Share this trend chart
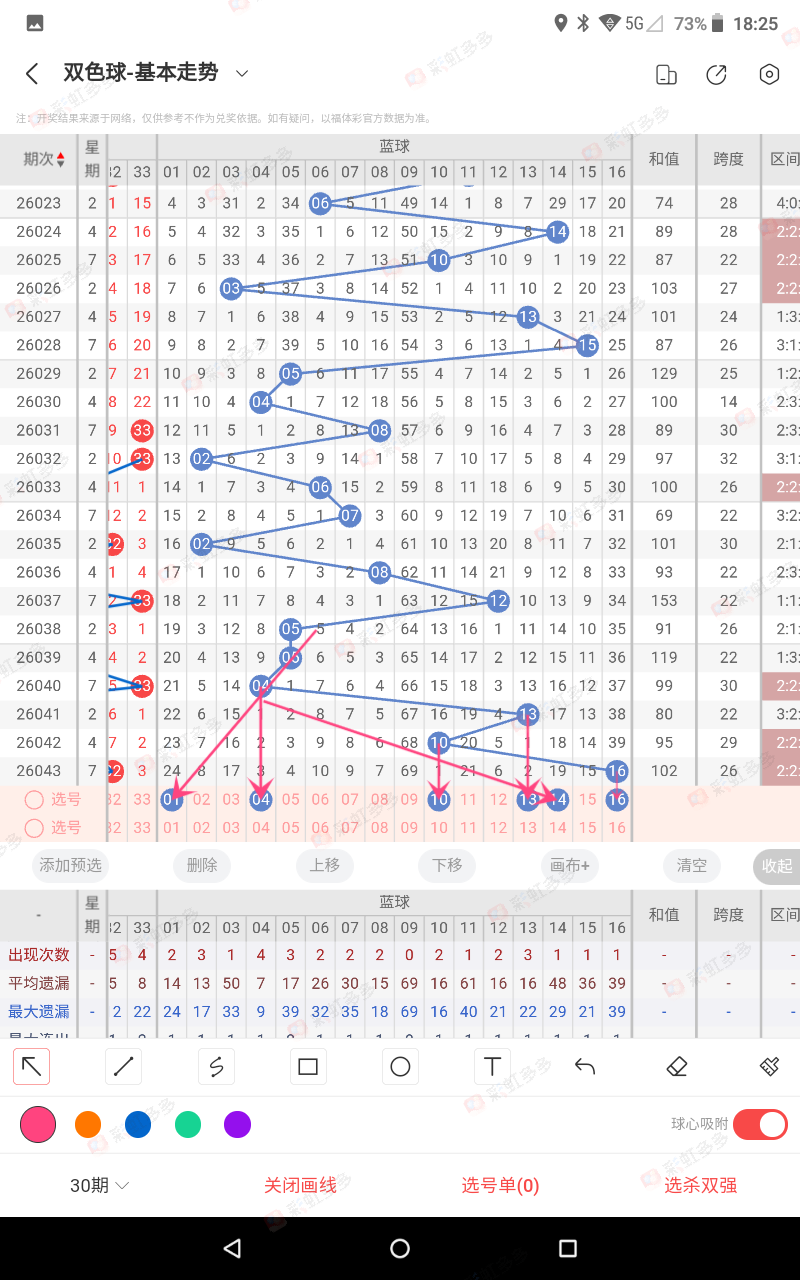Viewport: 800px width, 1280px height. 716,75
